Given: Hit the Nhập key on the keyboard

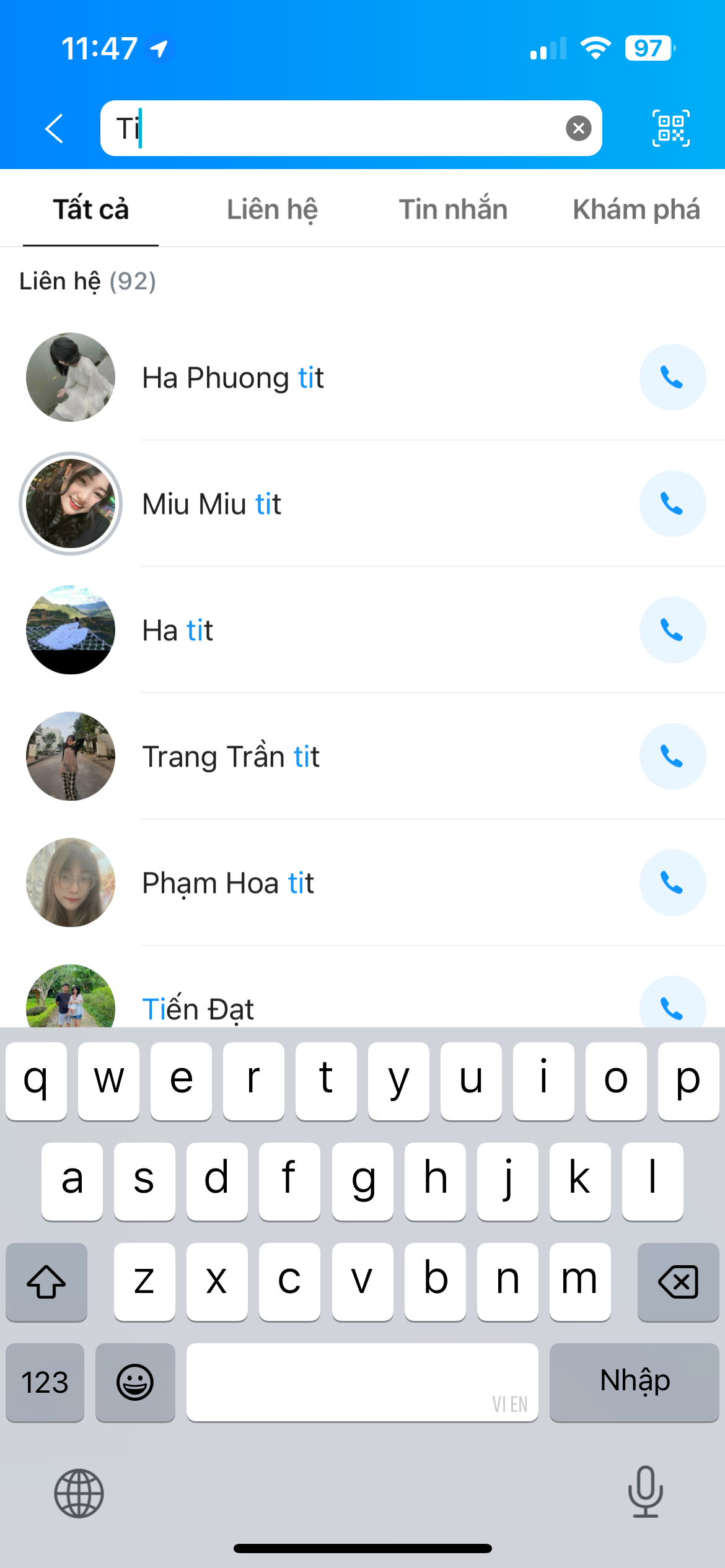Looking at the screenshot, I should (x=634, y=1382).
